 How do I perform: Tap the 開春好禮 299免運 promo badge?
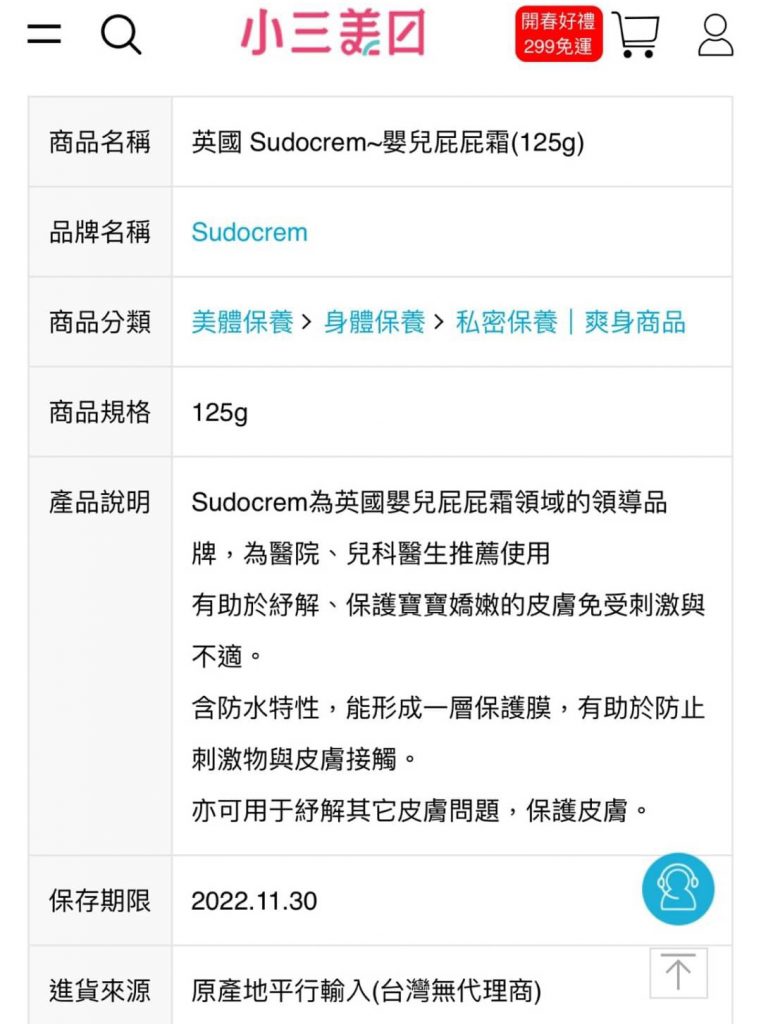point(558,34)
